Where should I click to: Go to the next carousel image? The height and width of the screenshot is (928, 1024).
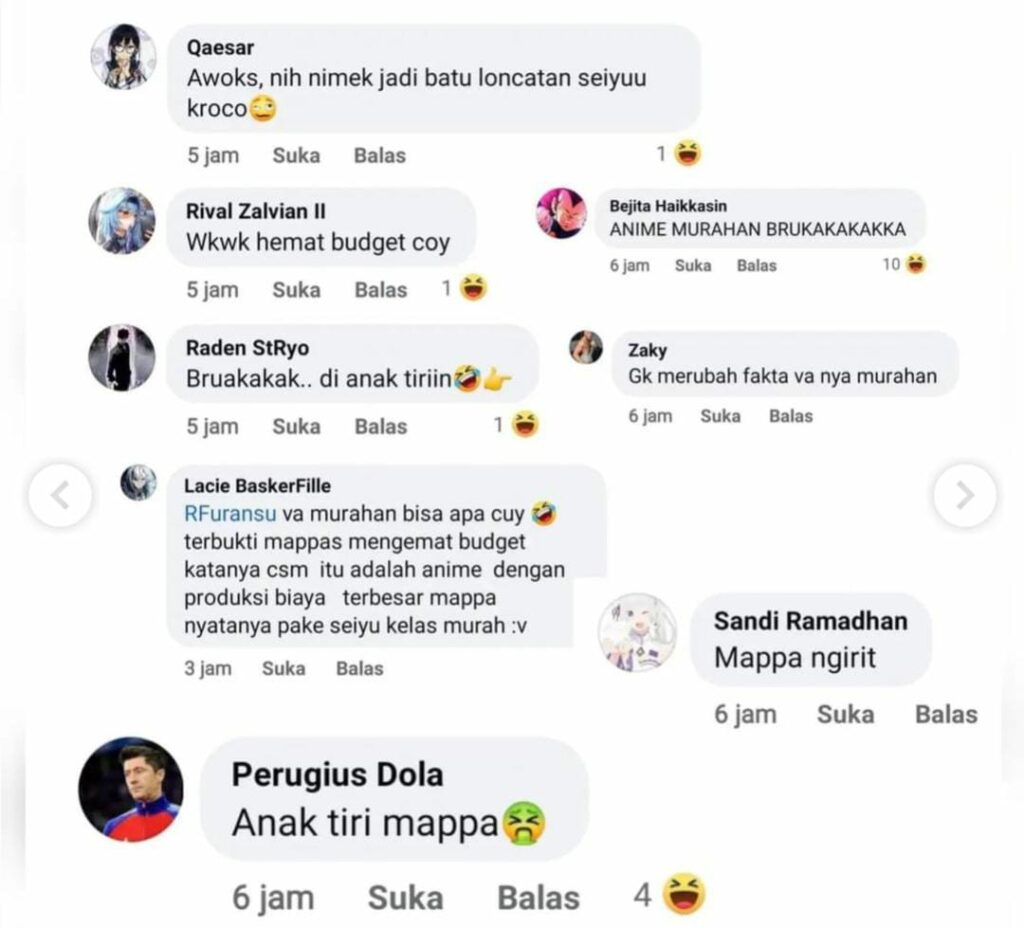coord(964,495)
